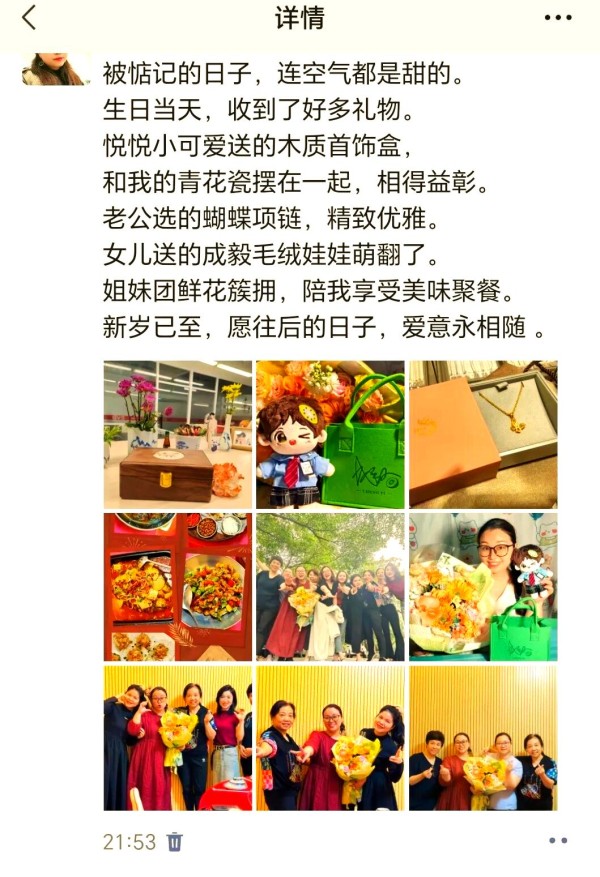View the four-women photo with bouquet
Image resolution: width=600 pixels, height=877 pixels.
483,738
